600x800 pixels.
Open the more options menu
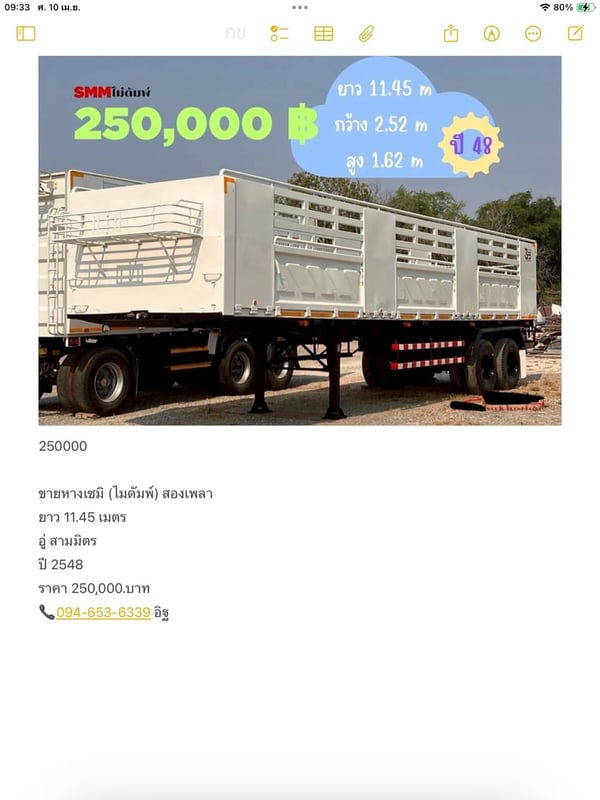pyautogui.click(x=533, y=33)
